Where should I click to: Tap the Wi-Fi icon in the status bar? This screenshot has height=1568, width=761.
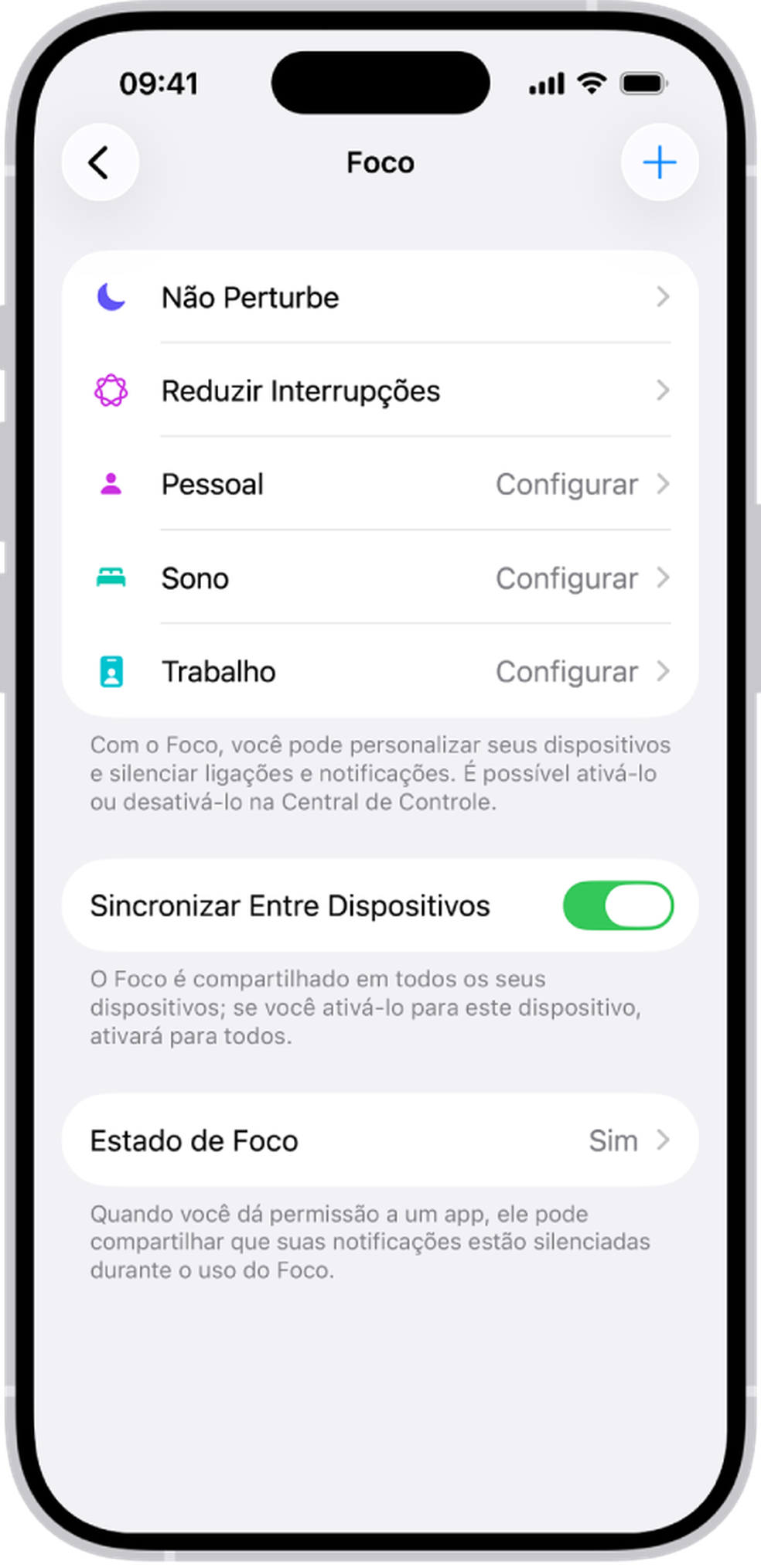pyautogui.click(x=591, y=84)
